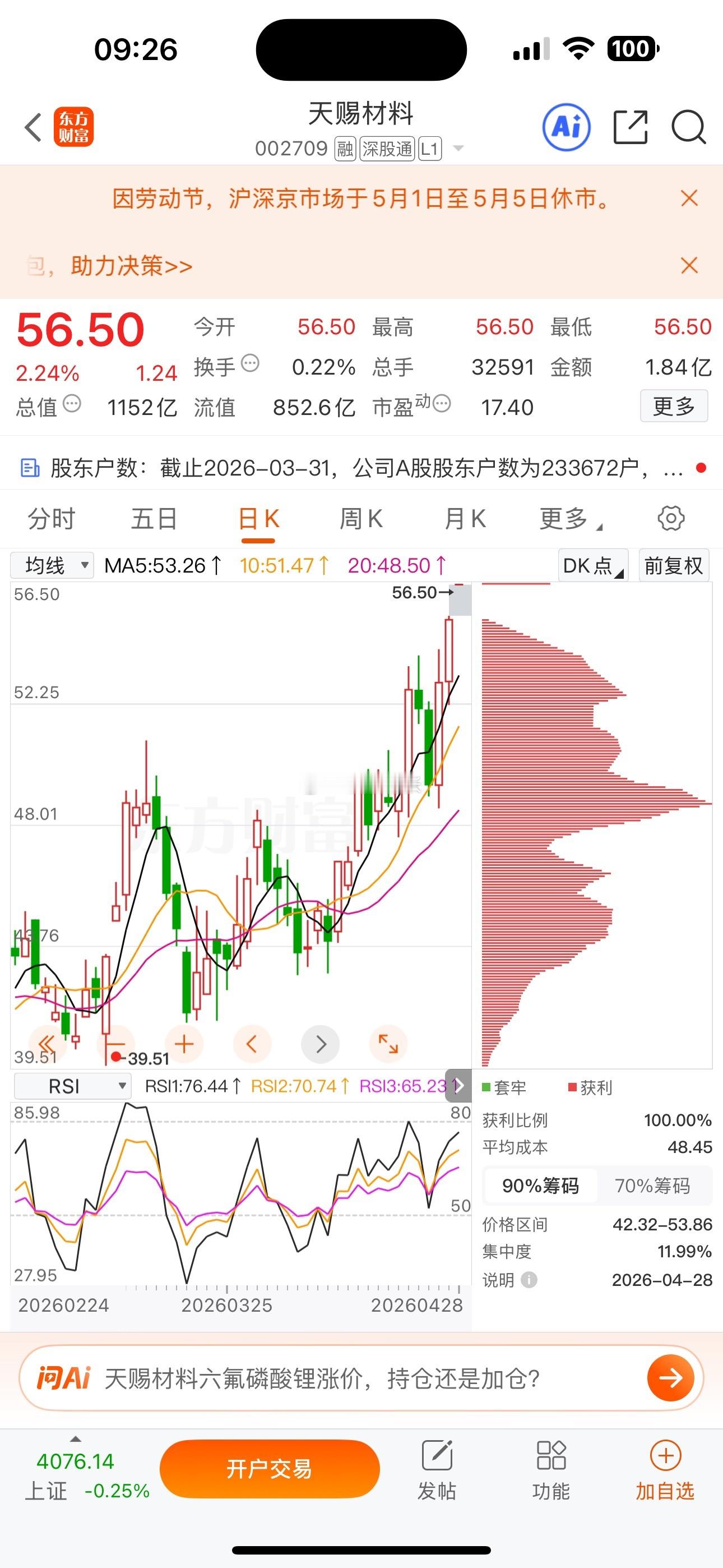Expand chart to fullscreen view
723x1568 pixels.
389,1043
